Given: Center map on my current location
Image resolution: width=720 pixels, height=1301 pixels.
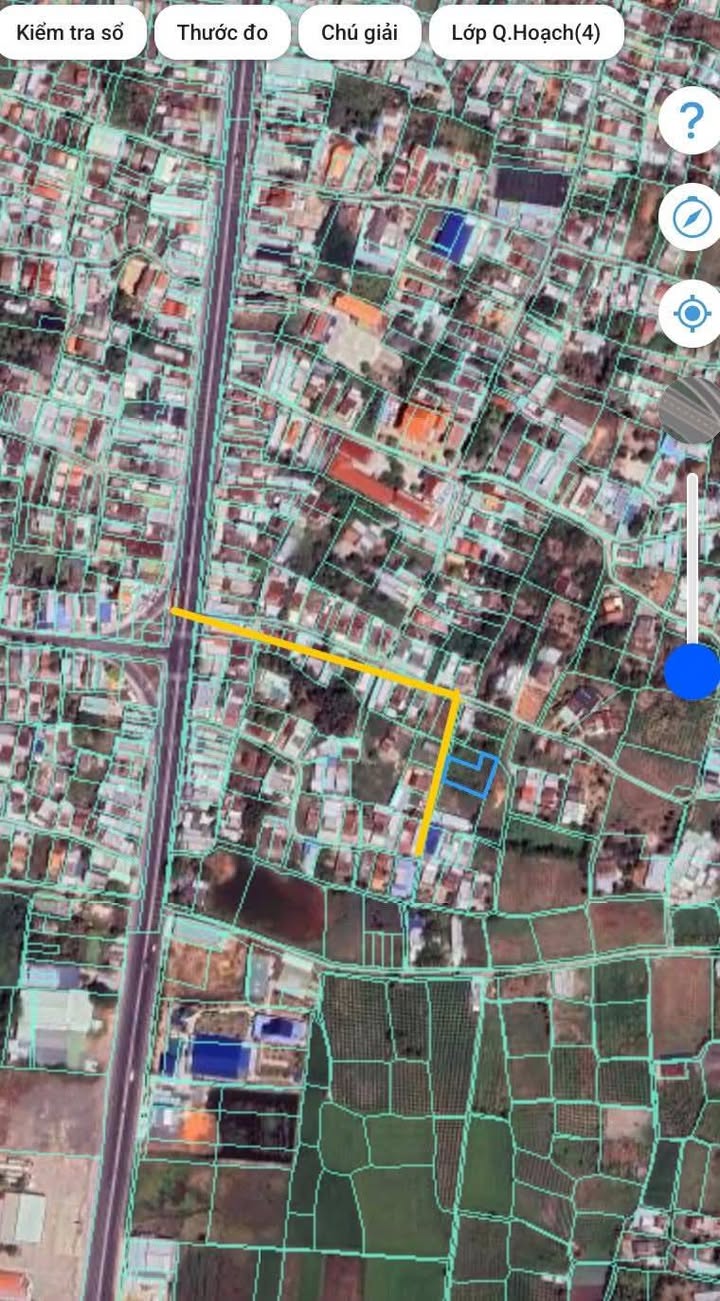Looking at the screenshot, I should click(x=691, y=314).
